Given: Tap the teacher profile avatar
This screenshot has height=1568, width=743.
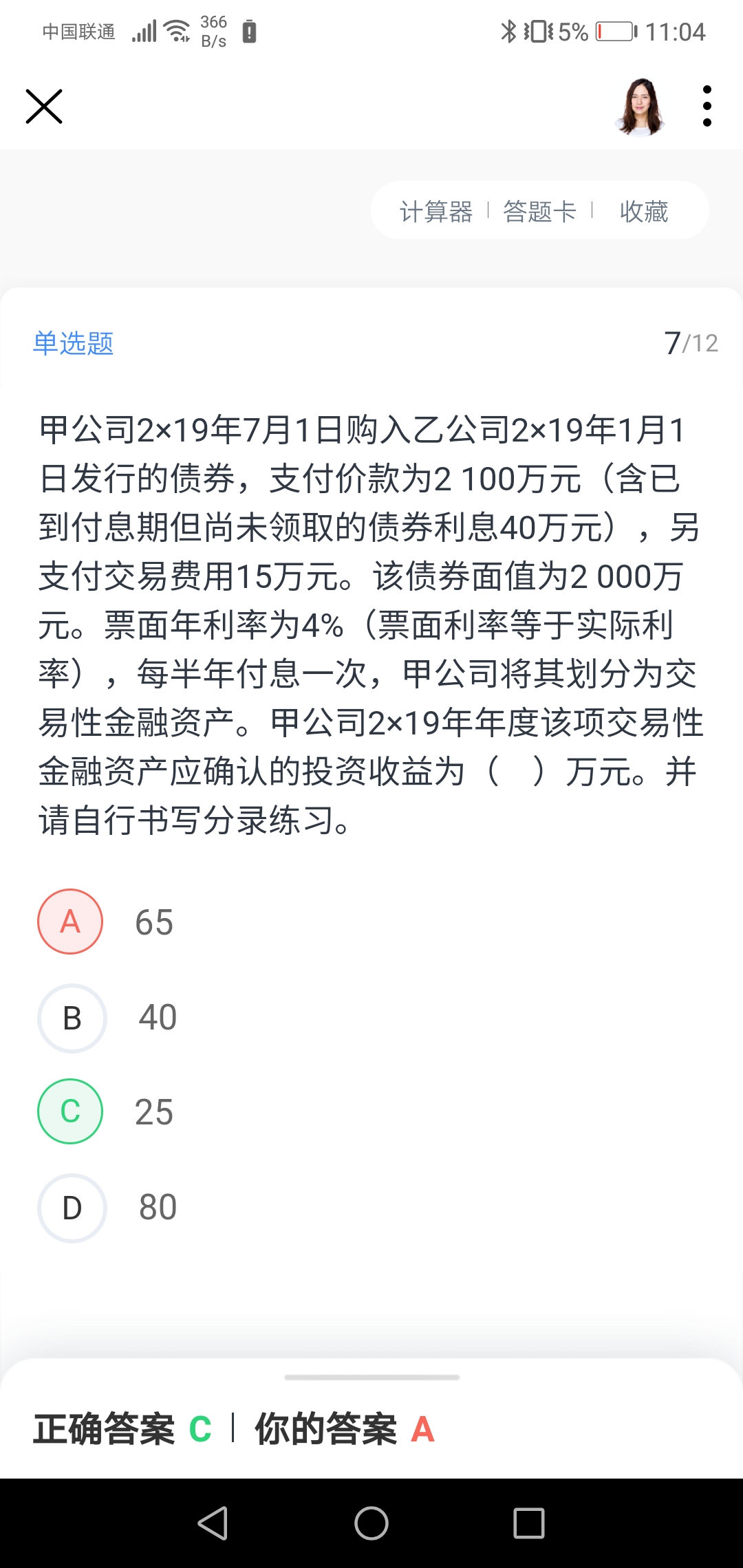Looking at the screenshot, I should 641,107.
